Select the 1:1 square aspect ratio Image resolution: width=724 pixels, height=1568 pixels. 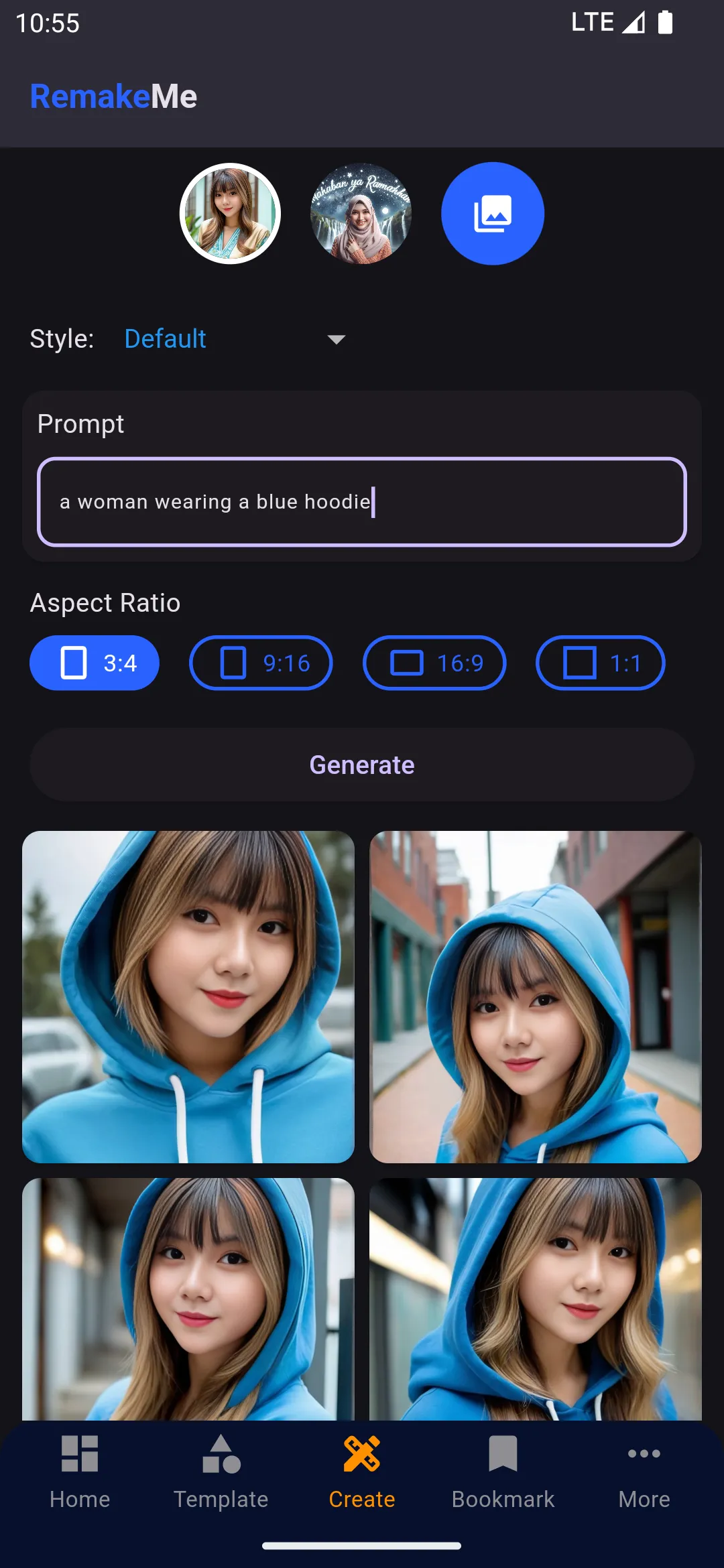coord(599,663)
